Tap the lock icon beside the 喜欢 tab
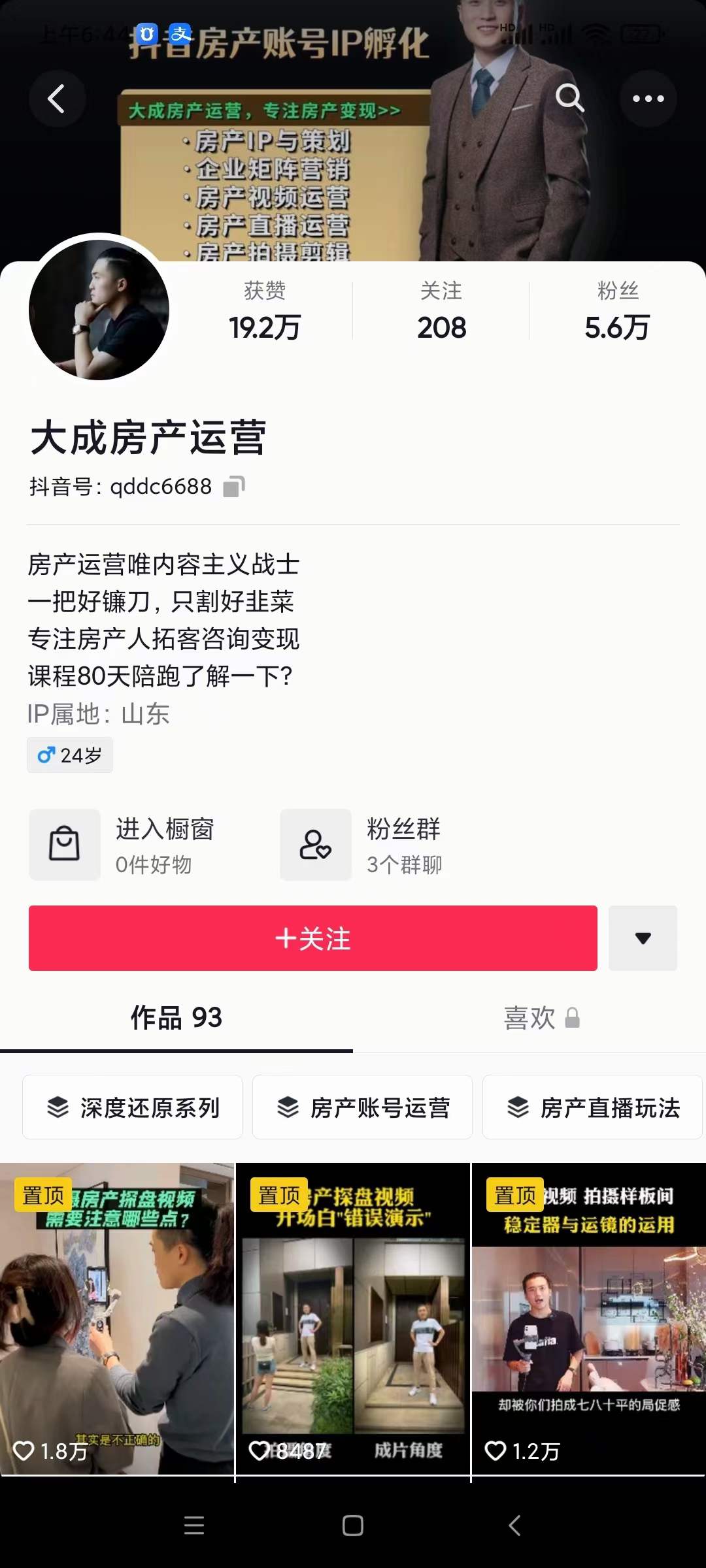 tap(574, 1018)
